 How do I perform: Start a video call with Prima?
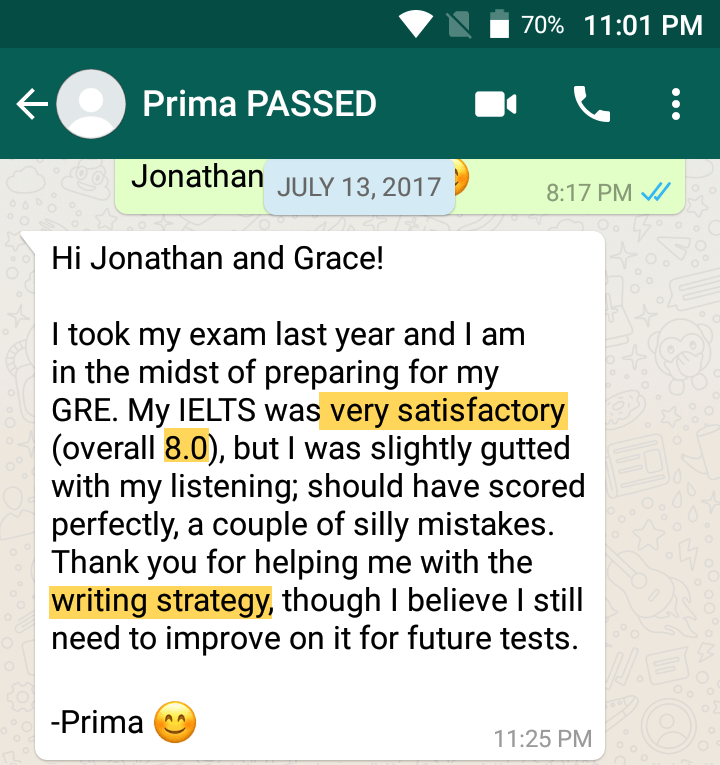click(496, 104)
